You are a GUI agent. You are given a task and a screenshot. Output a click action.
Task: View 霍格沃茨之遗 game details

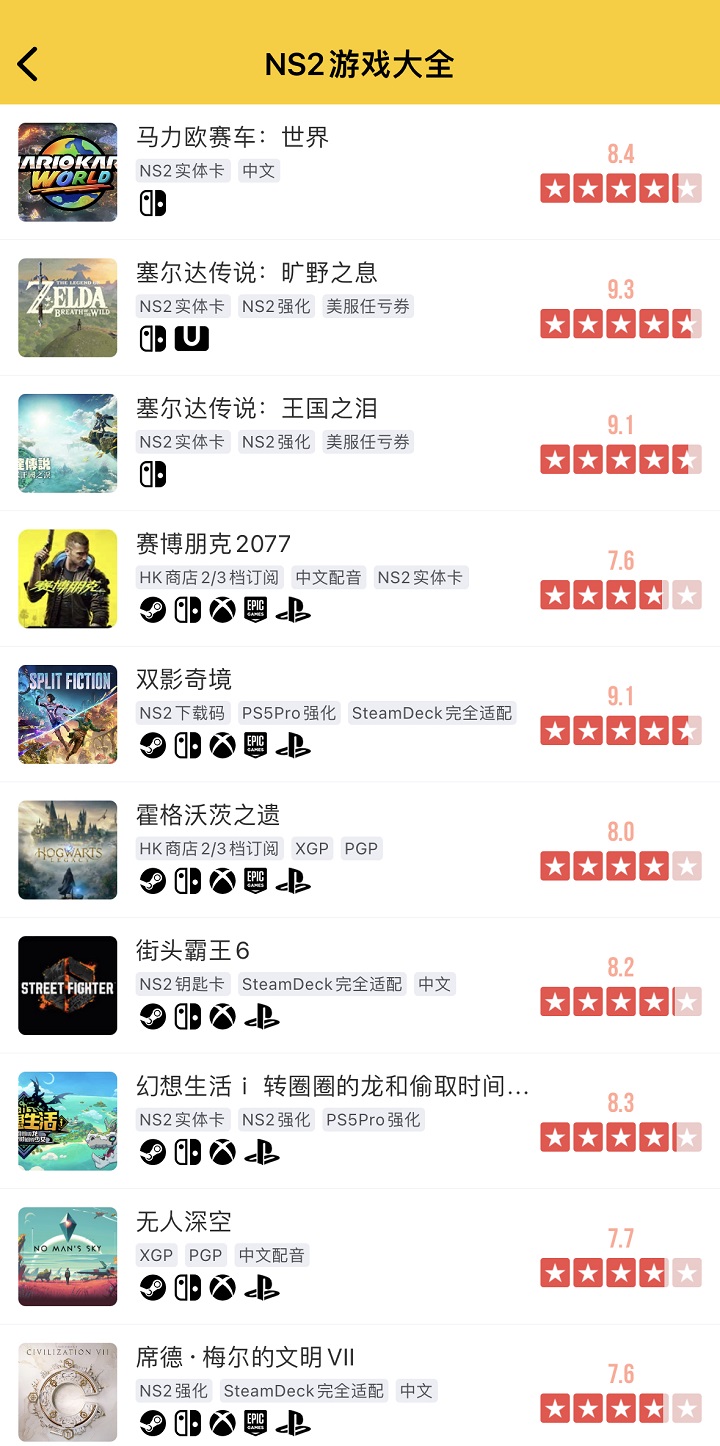pyautogui.click(x=208, y=816)
